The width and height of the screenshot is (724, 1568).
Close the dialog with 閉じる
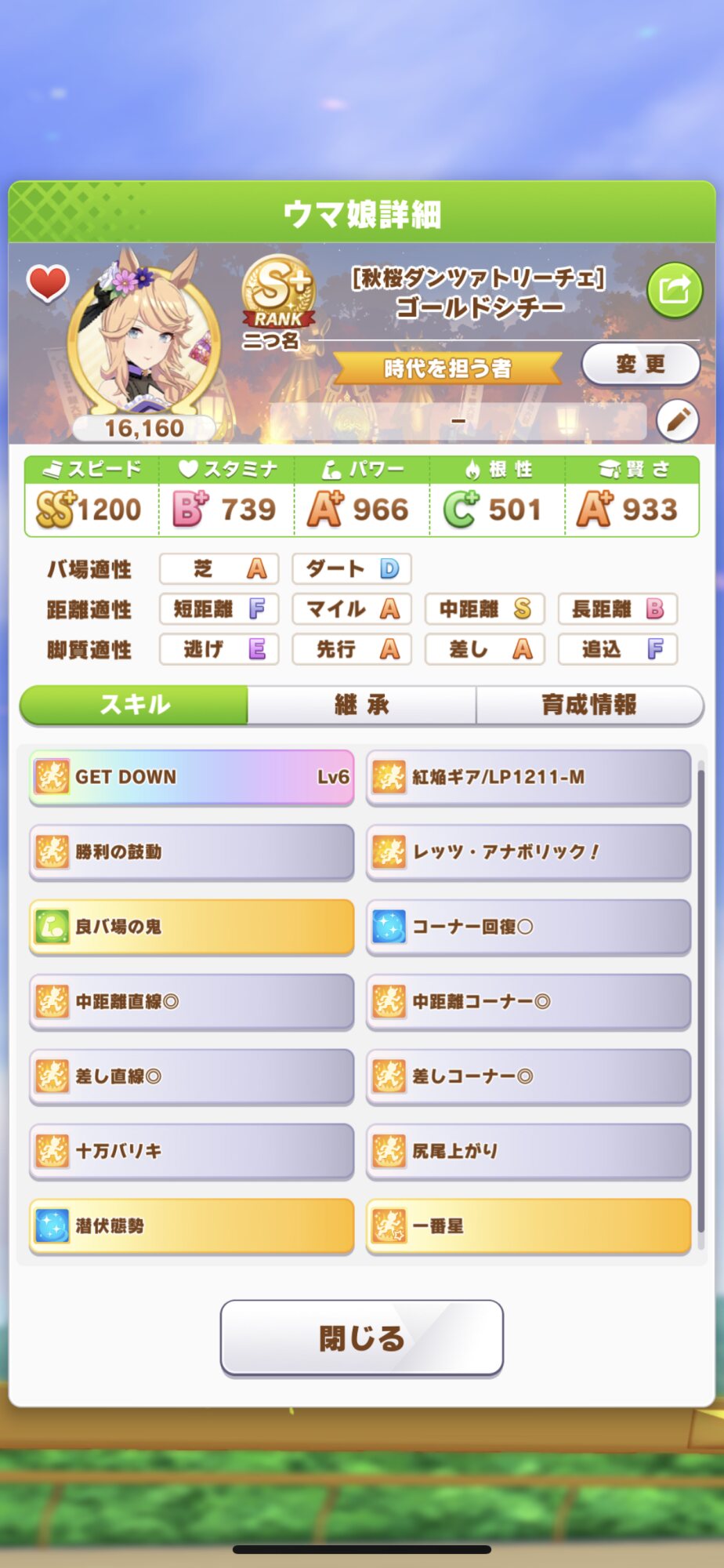point(361,1338)
